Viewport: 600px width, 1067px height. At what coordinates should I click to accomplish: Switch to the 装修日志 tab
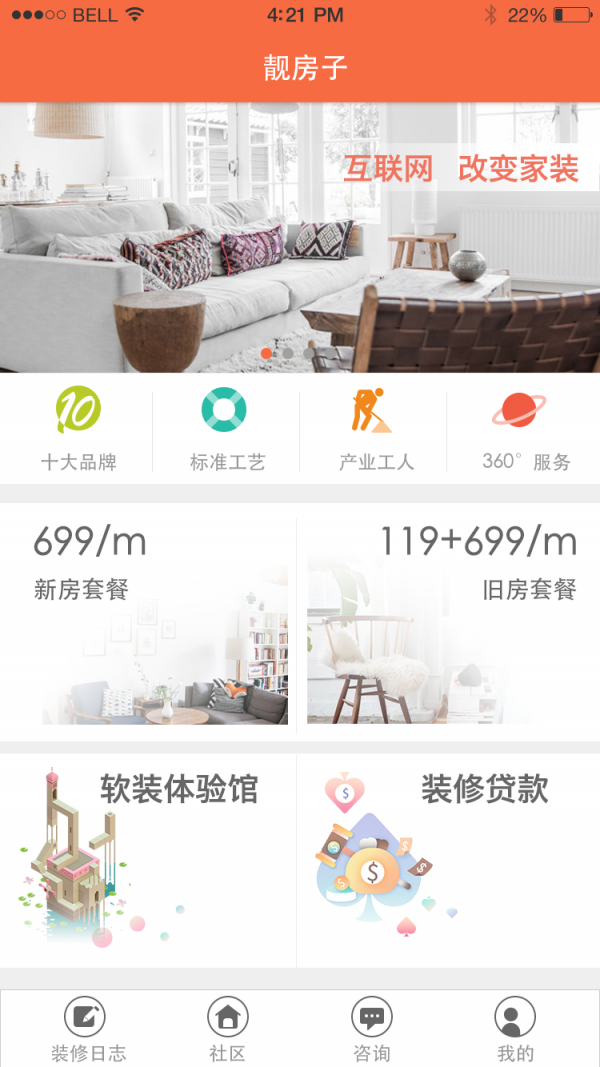click(x=86, y=1028)
